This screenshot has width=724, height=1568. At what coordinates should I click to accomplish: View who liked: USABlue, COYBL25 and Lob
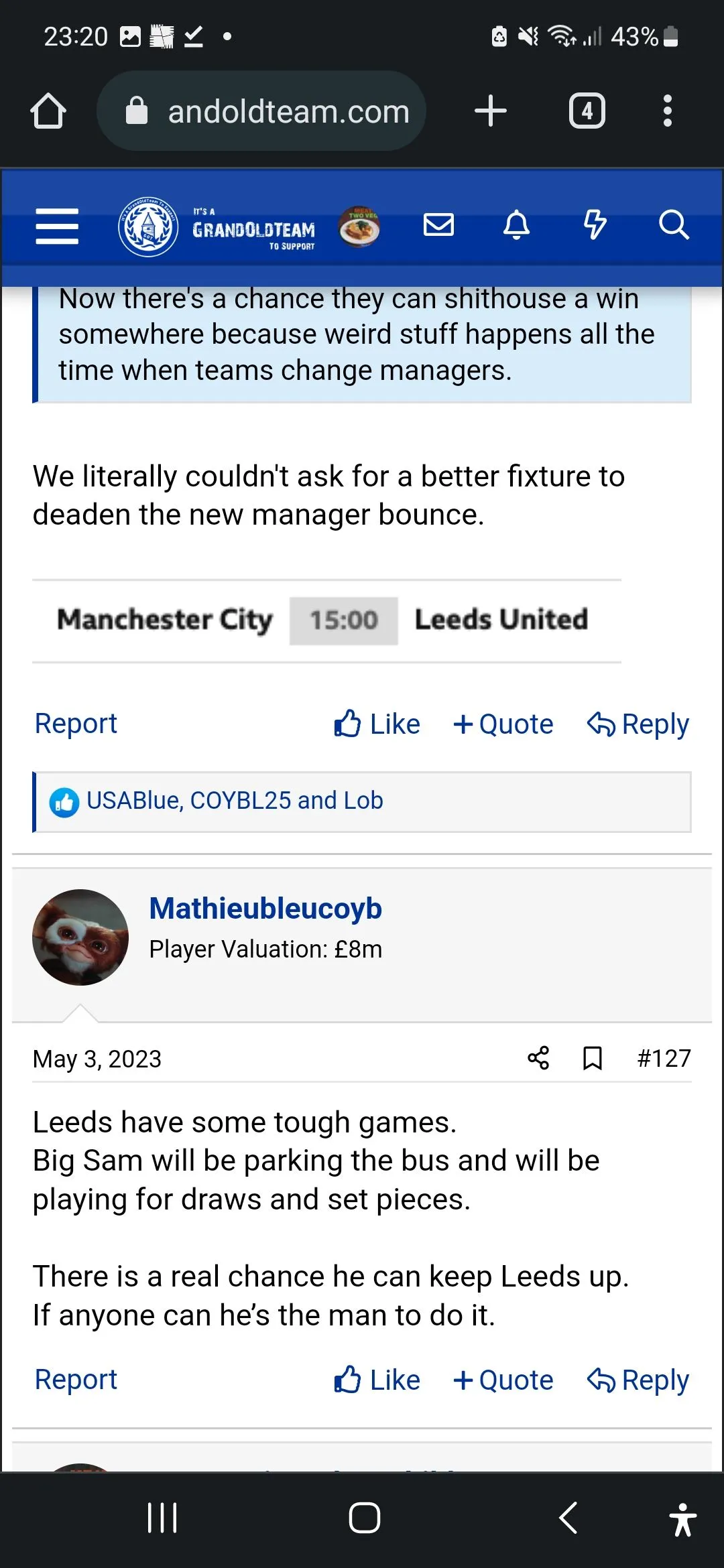point(234,801)
